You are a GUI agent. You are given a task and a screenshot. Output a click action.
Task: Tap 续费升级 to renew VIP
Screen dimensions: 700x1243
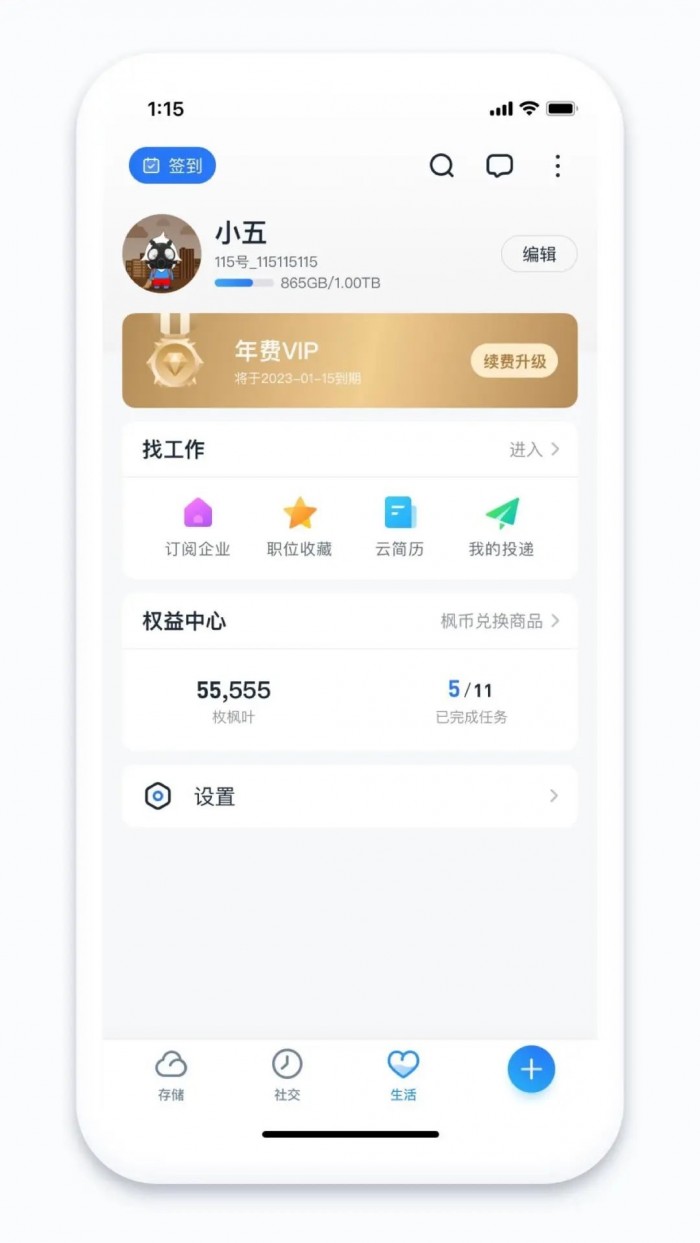coord(514,361)
